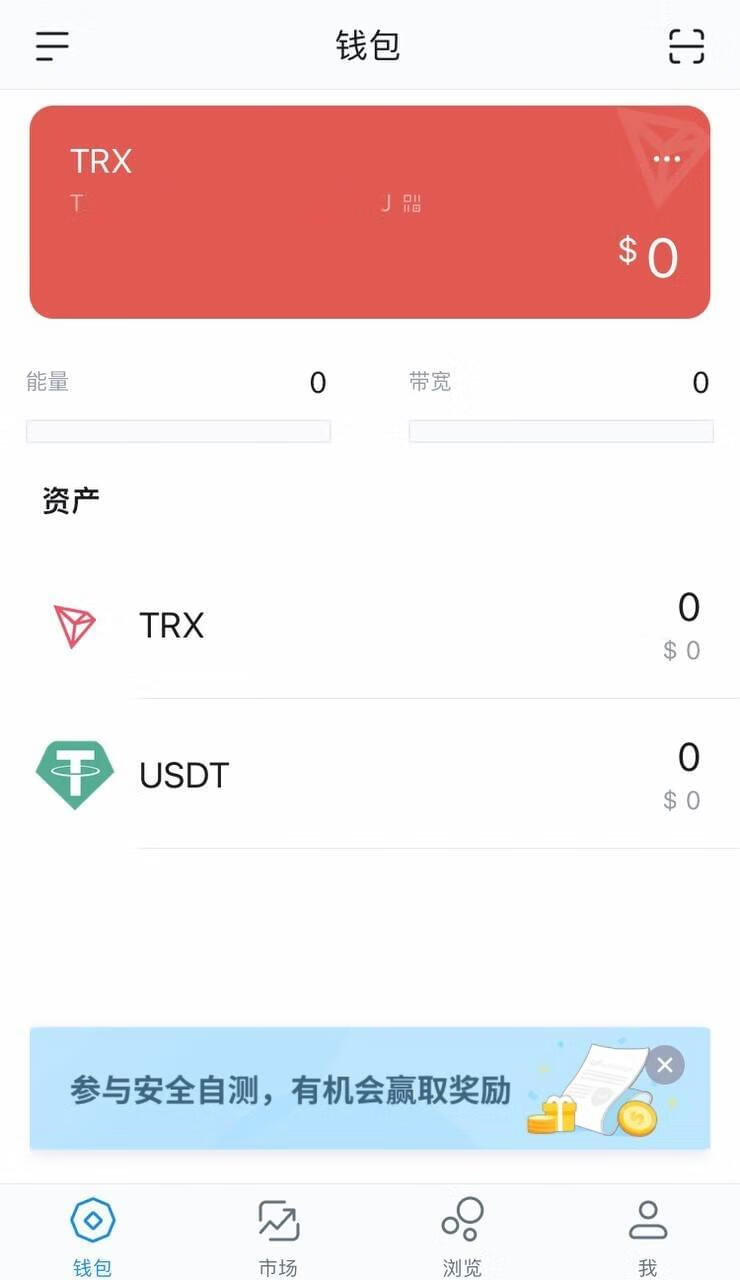740x1280 pixels.
Task: Open the QR code scanner
Action: coord(686,46)
